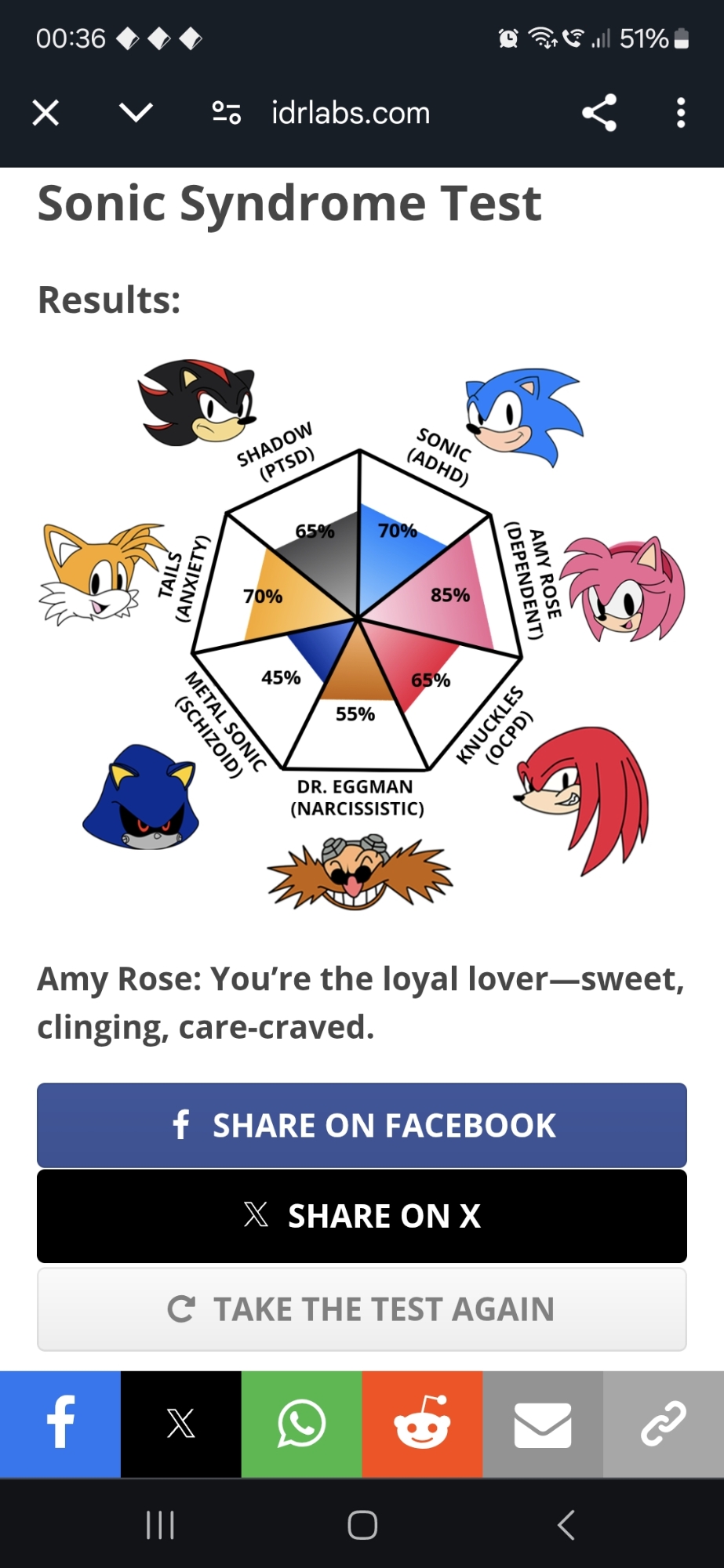Tap the idrlabs.com address text
The image size is (724, 1568).
(x=351, y=113)
